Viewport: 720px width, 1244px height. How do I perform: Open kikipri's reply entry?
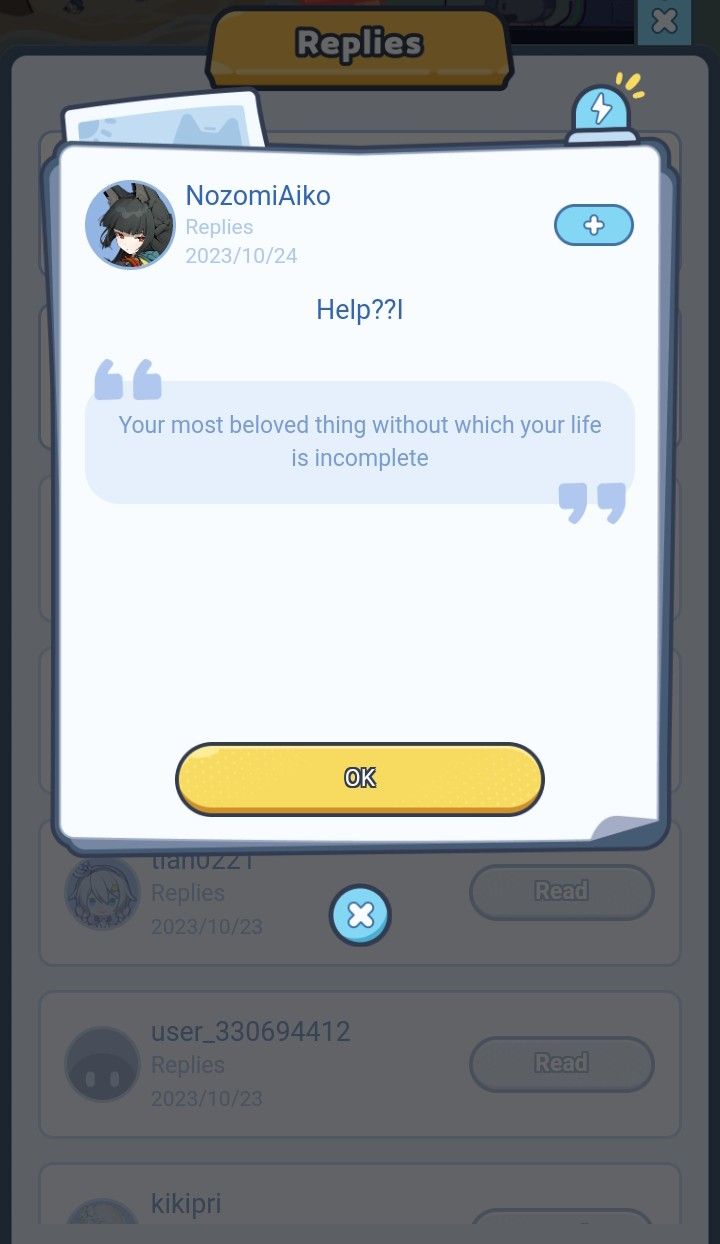(360, 1210)
